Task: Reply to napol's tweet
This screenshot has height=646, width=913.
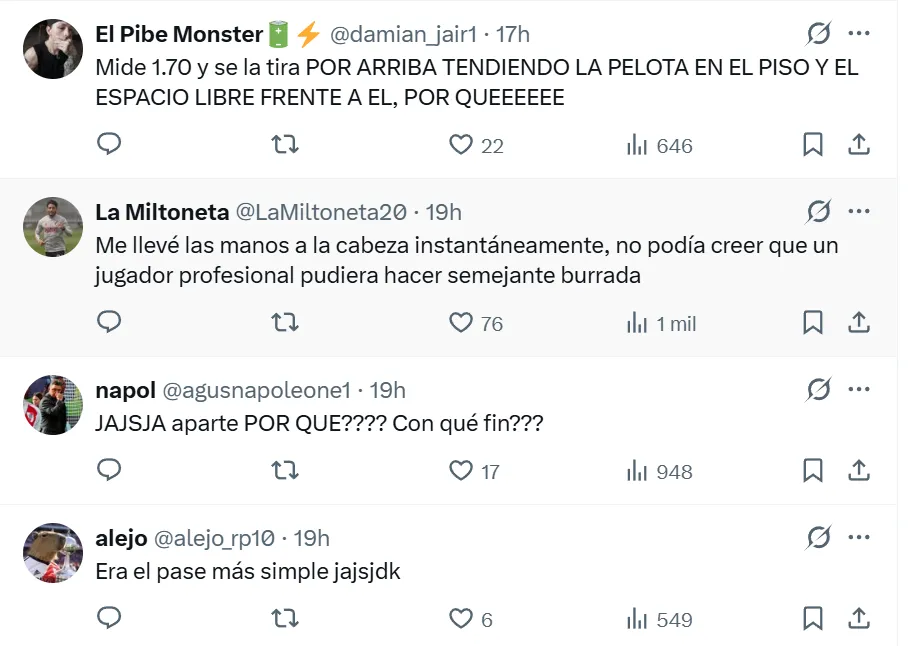Action: [109, 471]
